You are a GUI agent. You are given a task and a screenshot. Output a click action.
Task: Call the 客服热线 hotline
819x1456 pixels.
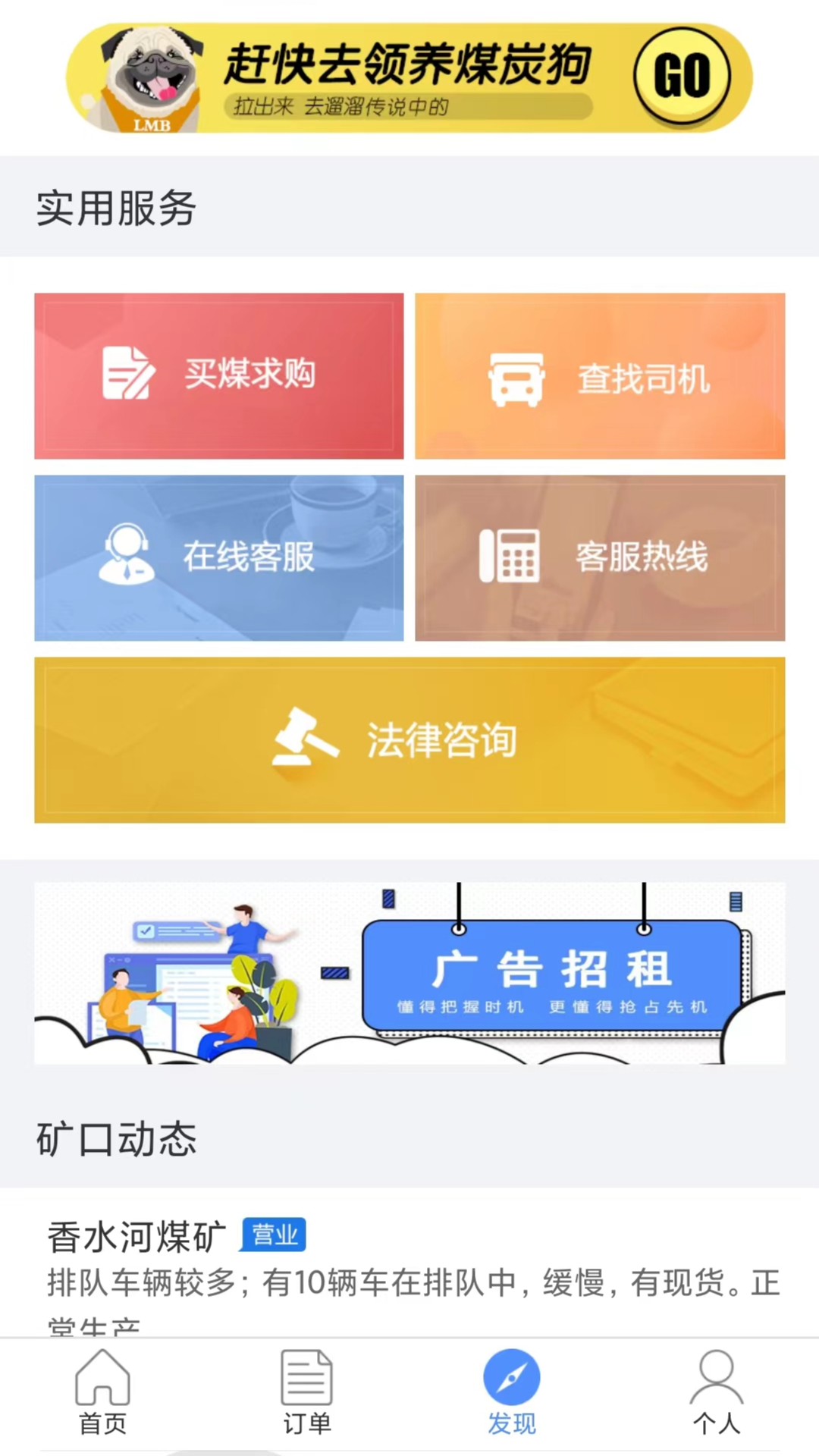(x=600, y=558)
